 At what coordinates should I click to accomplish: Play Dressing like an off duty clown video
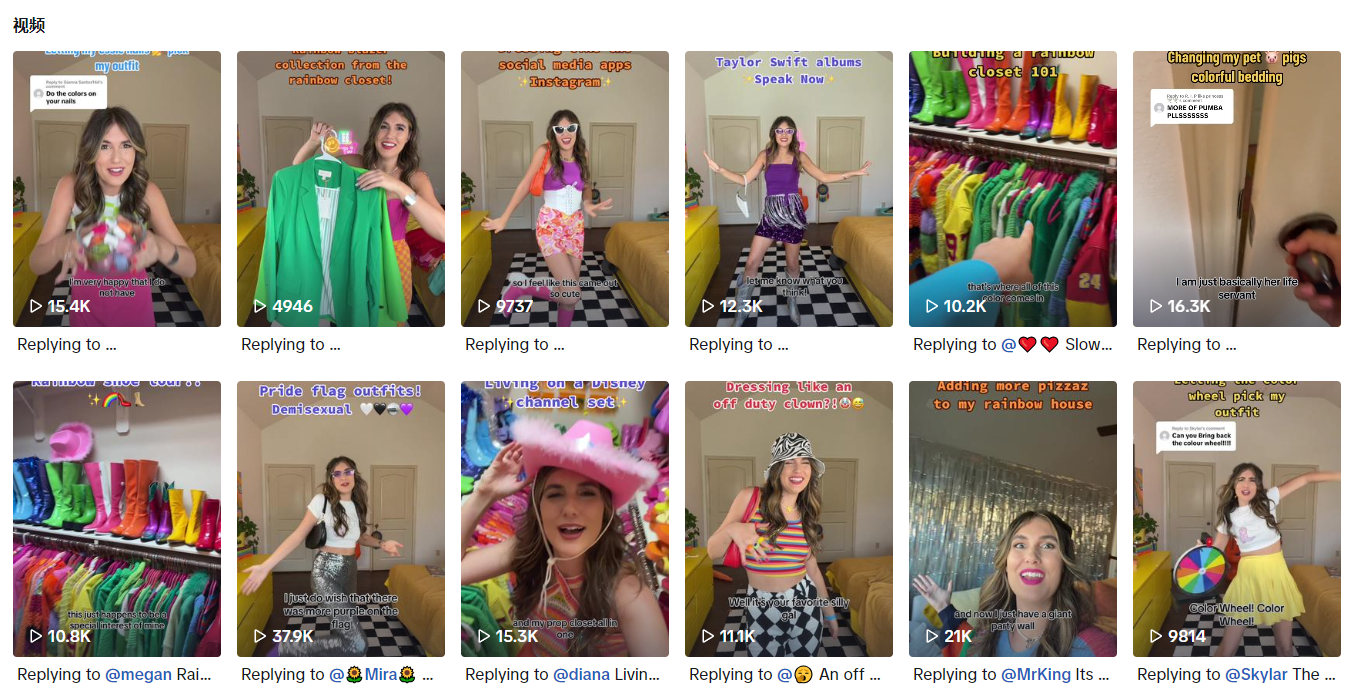789,519
